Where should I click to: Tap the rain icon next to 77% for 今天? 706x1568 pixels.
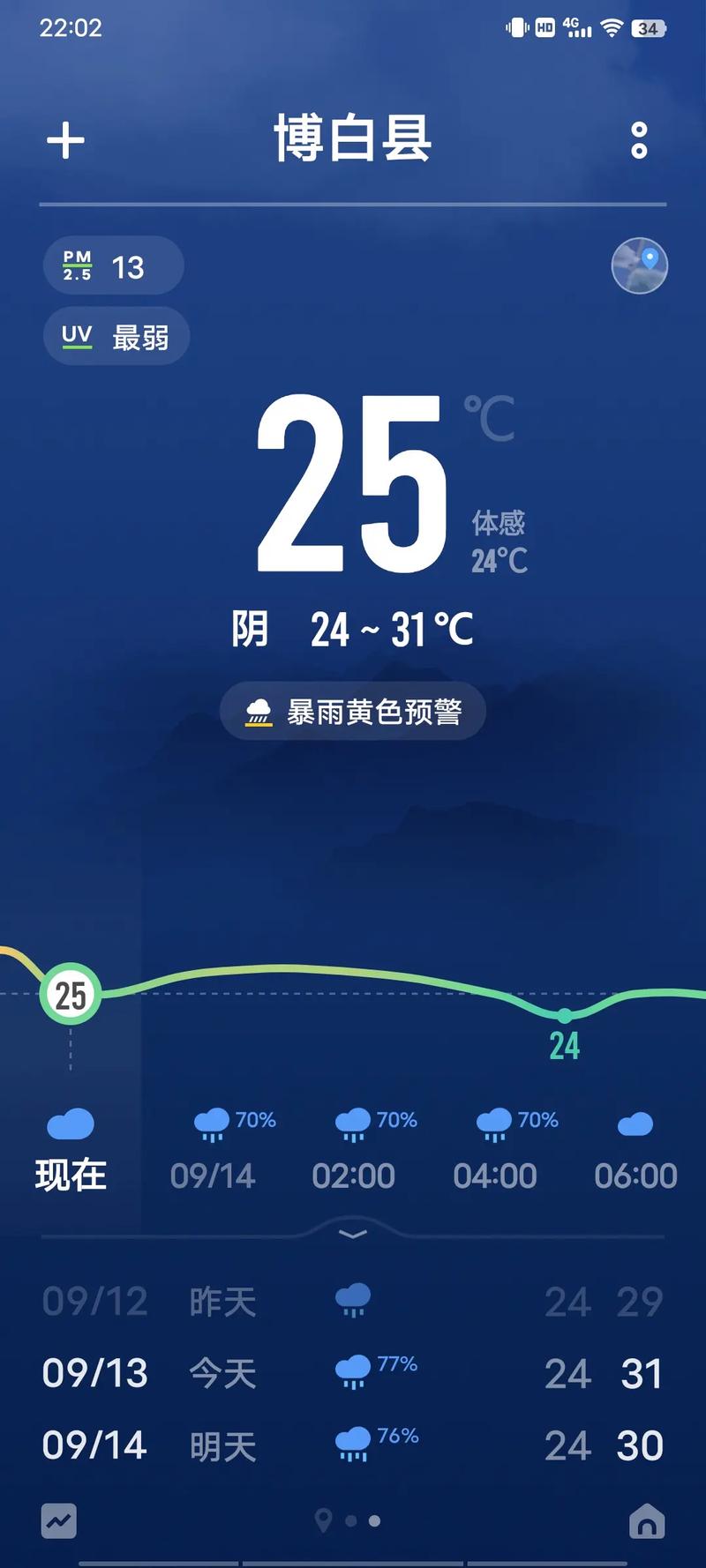pyautogui.click(x=354, y=1370)
